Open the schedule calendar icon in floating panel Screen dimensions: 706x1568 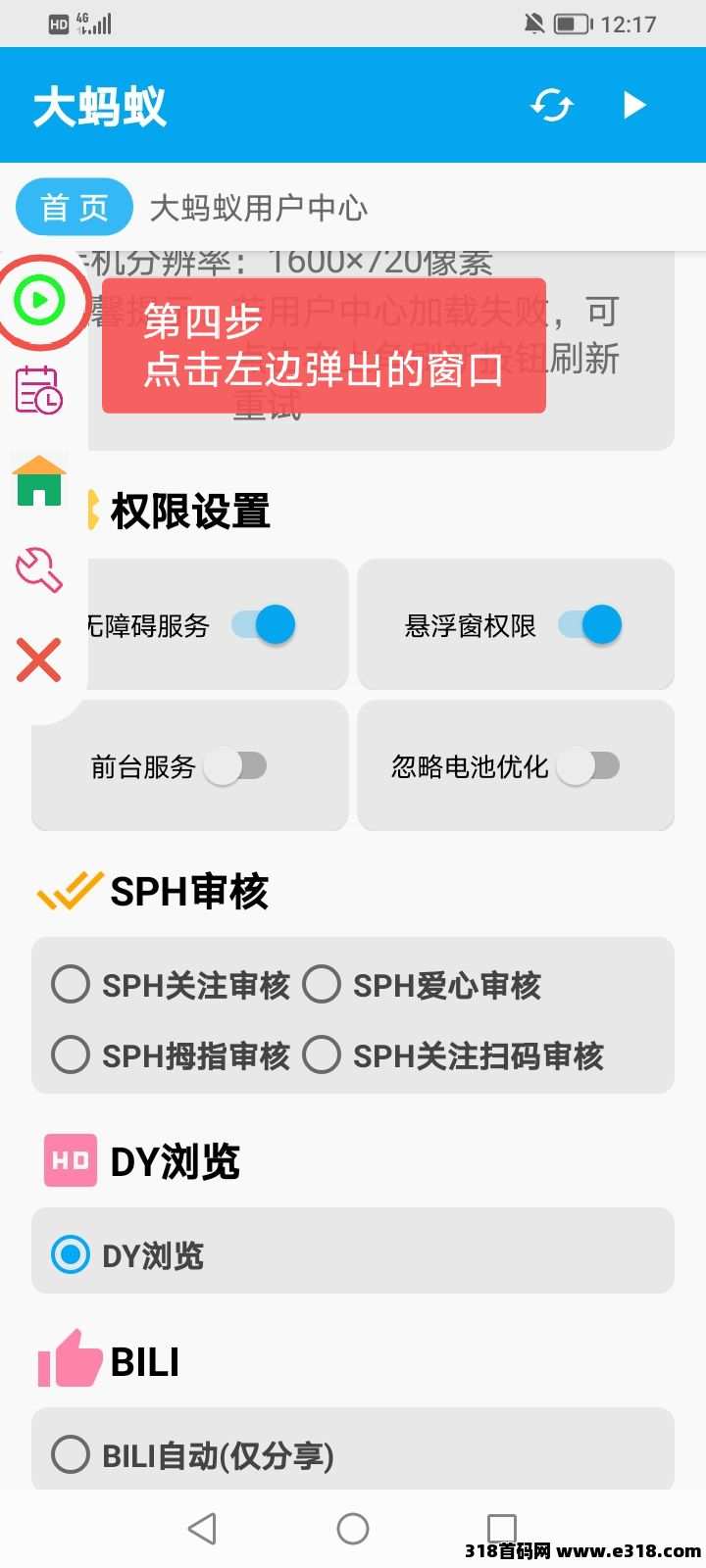tap(39, 390)
